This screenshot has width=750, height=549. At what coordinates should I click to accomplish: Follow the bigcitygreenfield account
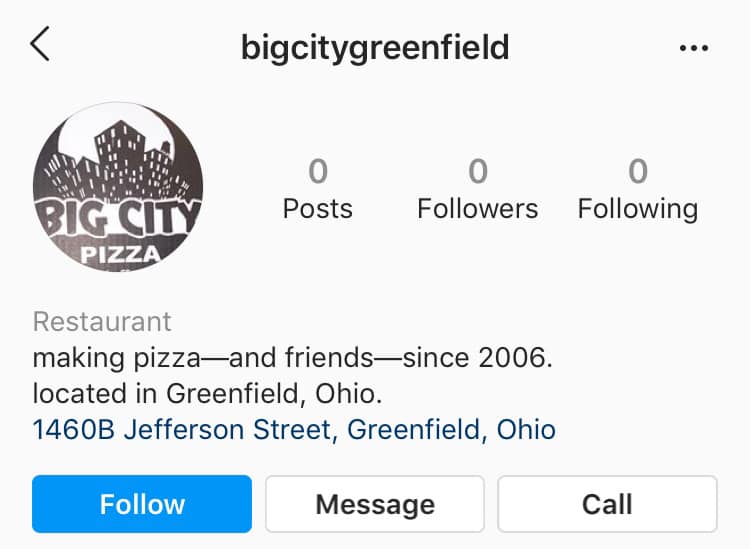[142, 504]
